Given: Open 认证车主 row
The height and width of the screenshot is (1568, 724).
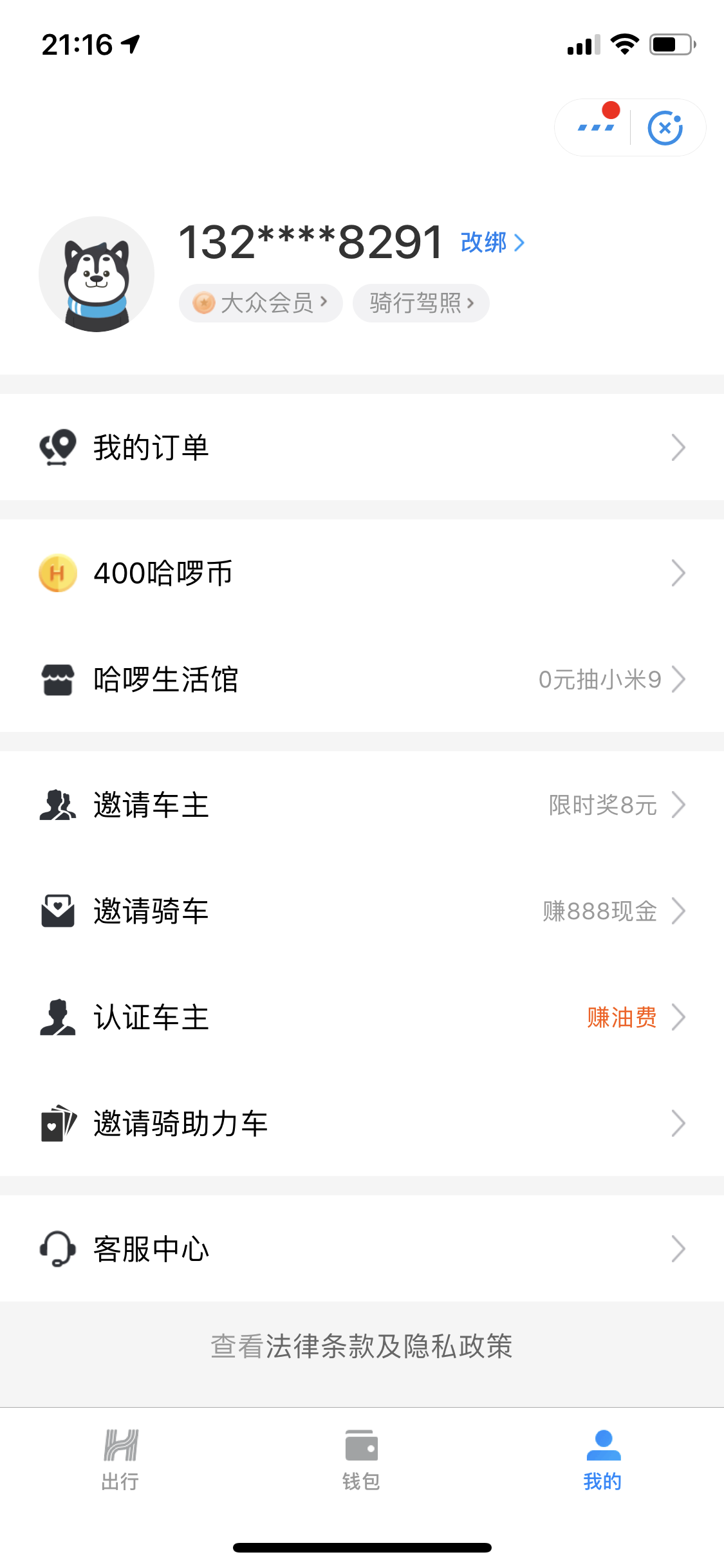Looking at the screenshot, I should point(362,1017).
